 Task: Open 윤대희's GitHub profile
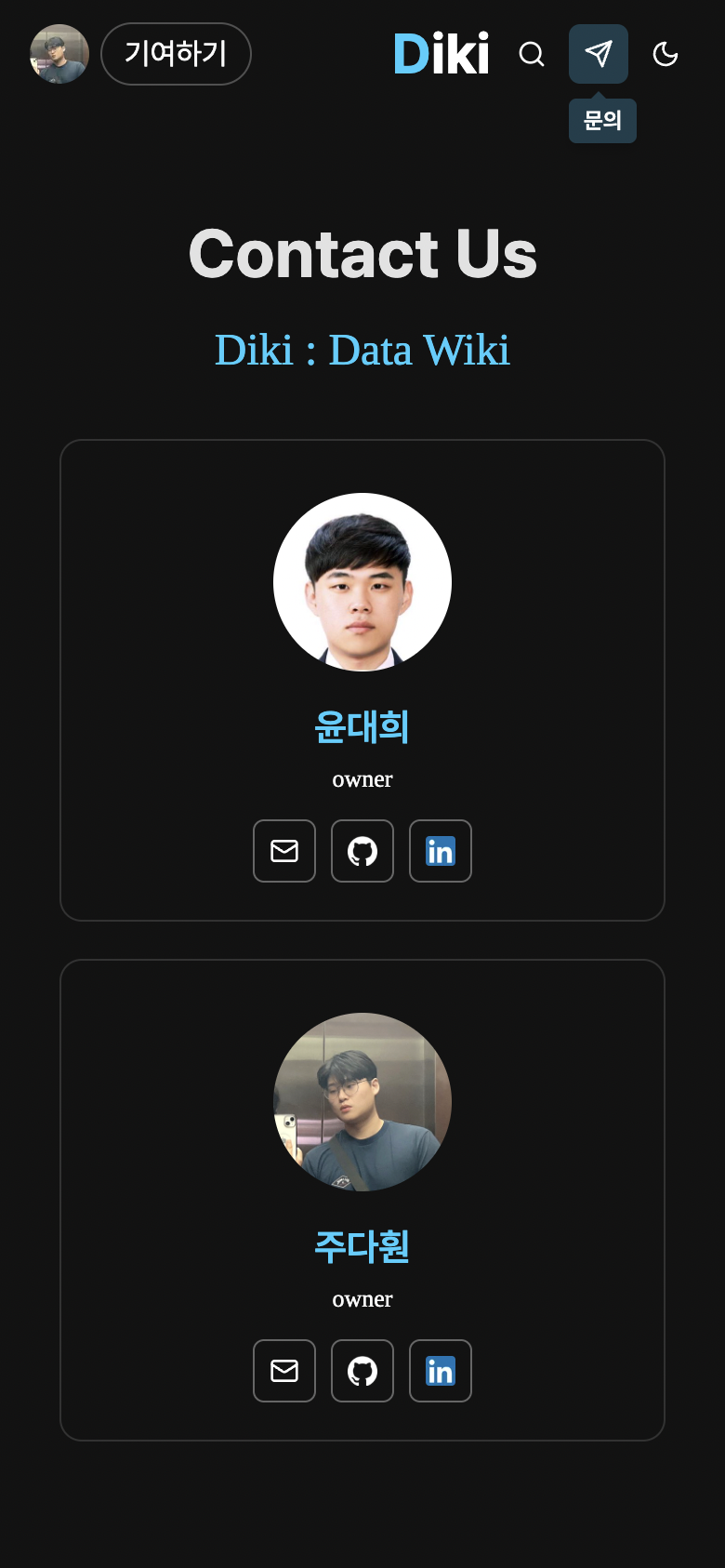pos(362,851)
